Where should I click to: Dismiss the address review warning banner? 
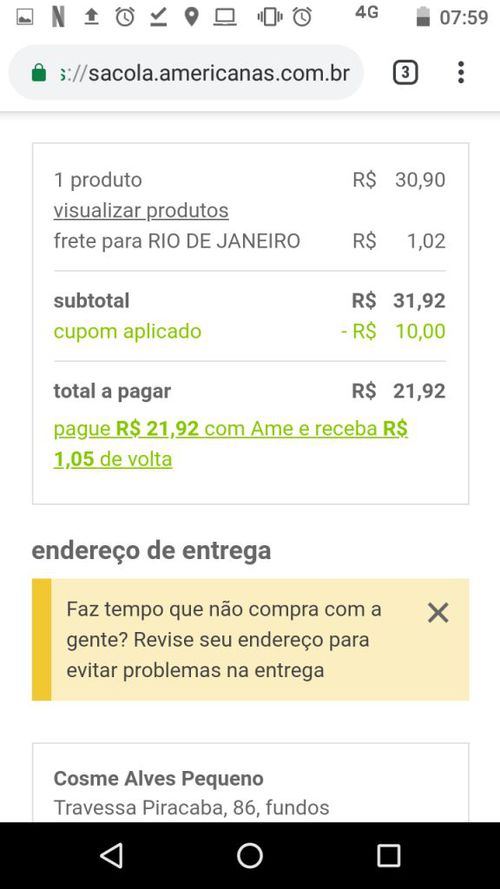438,613
